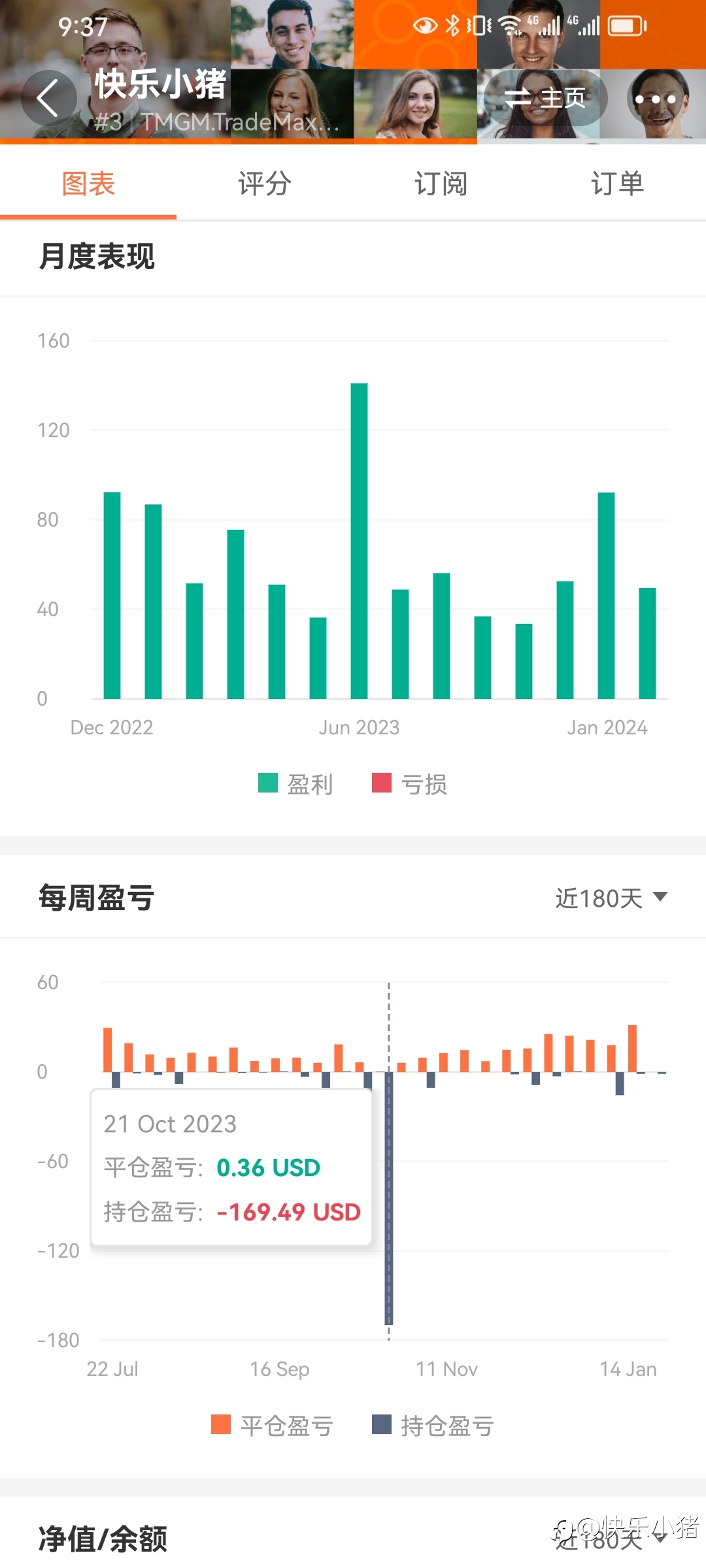
Task: Open the 主页 profile page button
Action: [545, 98]
